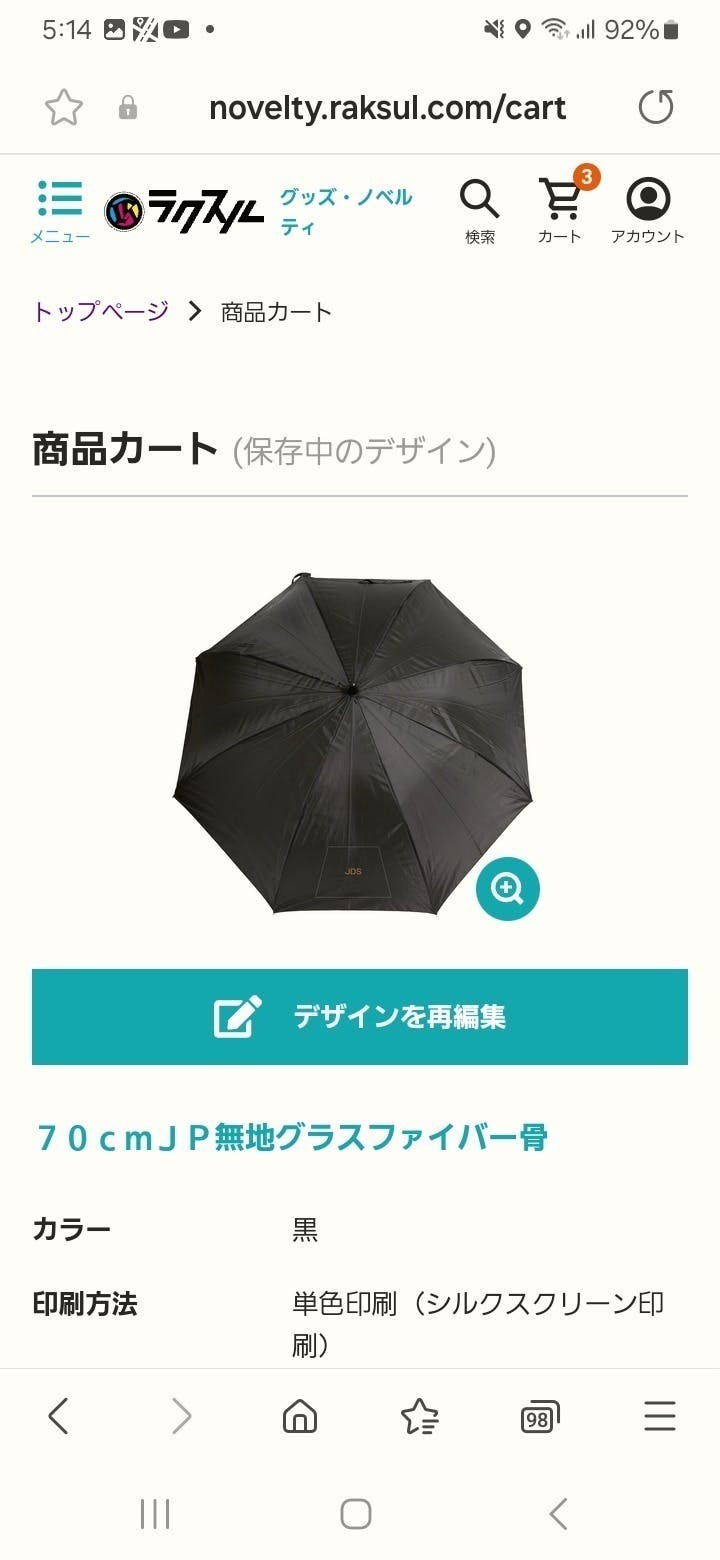Tap デザインを再編集 to re-edit design

pyautogui.click(x=360, y=1017)
